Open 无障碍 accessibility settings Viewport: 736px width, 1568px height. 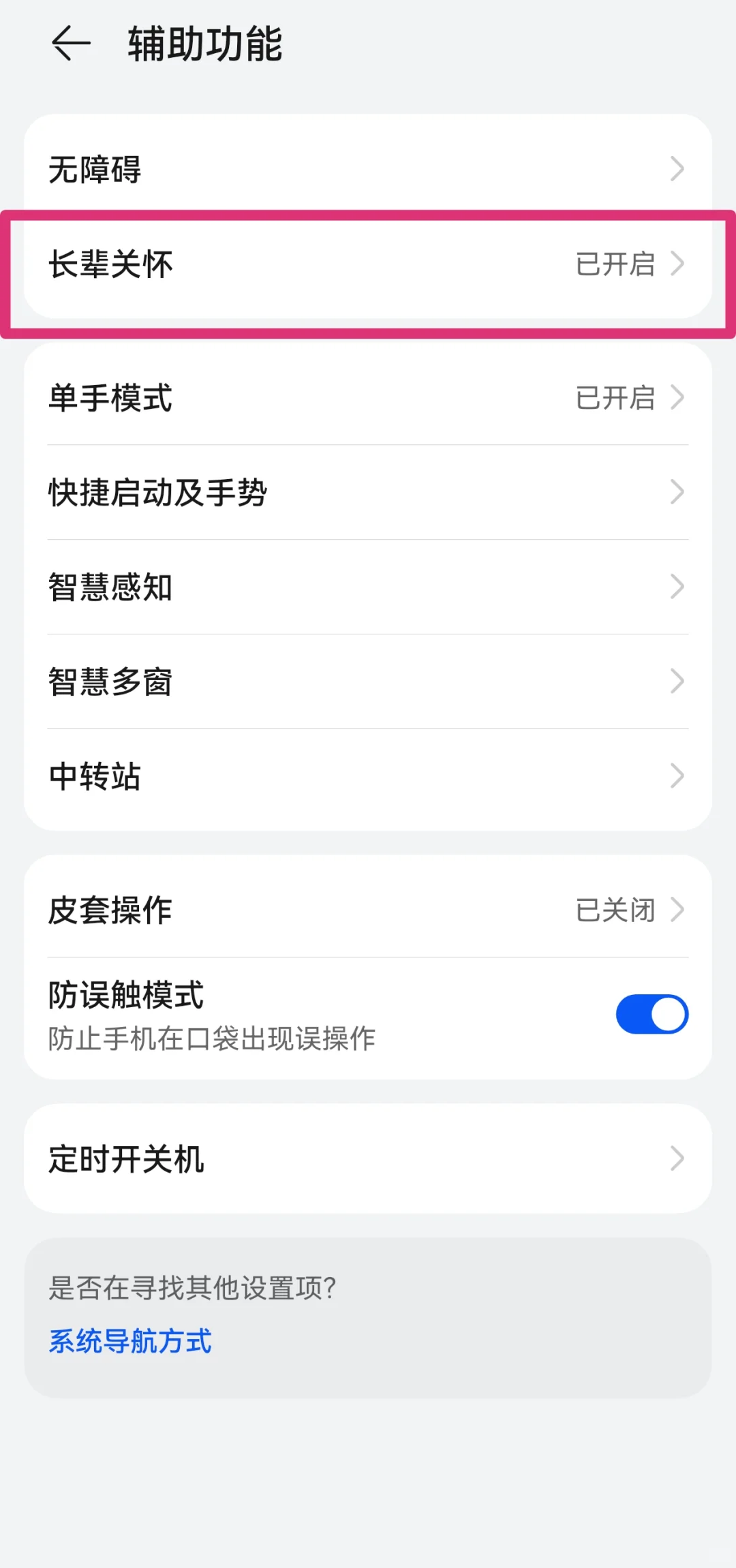368,170
